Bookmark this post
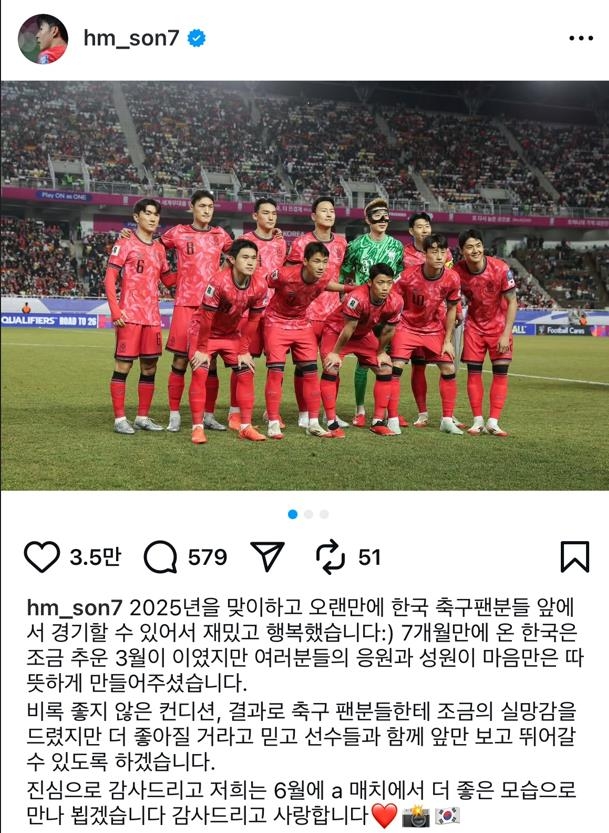This screenshot has width=609, height=833. coord(574,557)
